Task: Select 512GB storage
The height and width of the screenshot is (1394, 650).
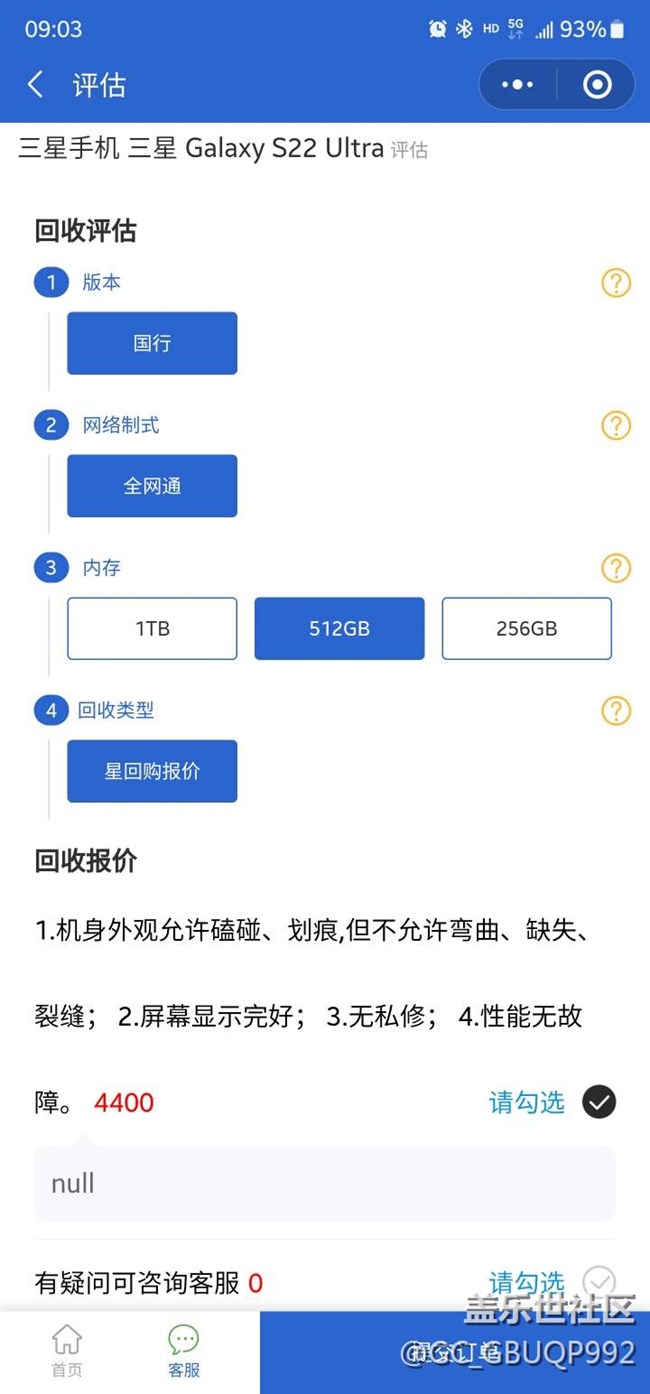Action: tap(339, 629)
